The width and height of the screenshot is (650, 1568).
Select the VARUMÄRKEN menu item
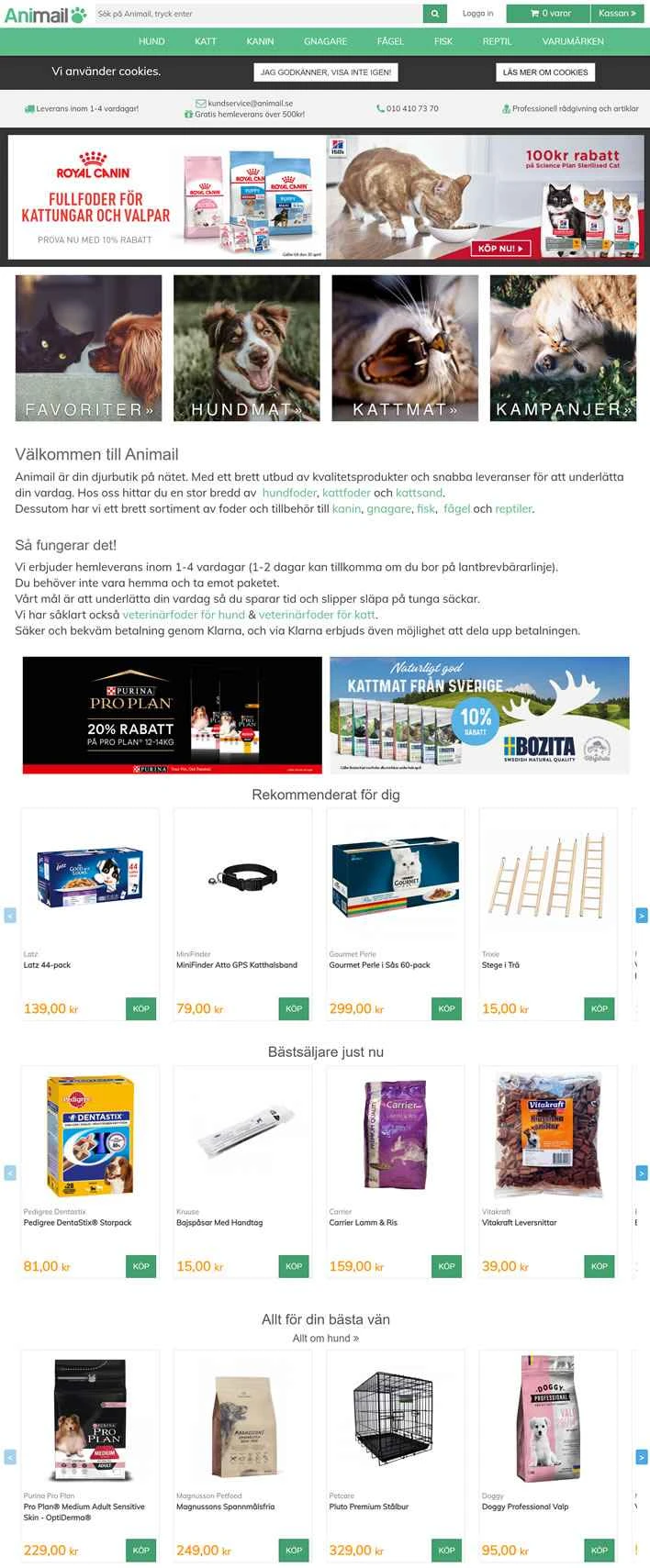tap(573, 41)
